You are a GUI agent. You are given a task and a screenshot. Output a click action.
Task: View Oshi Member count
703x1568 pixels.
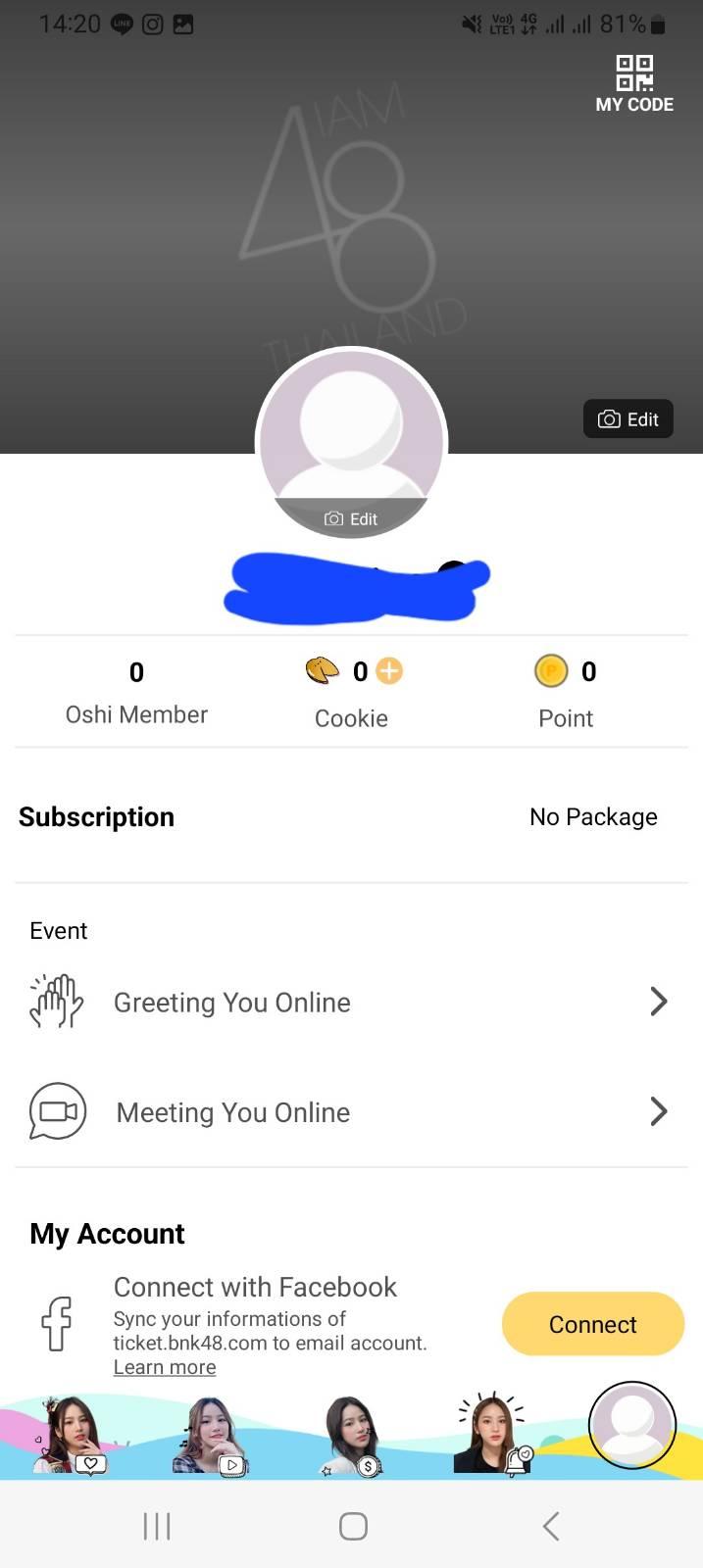(x=136, y=692)
